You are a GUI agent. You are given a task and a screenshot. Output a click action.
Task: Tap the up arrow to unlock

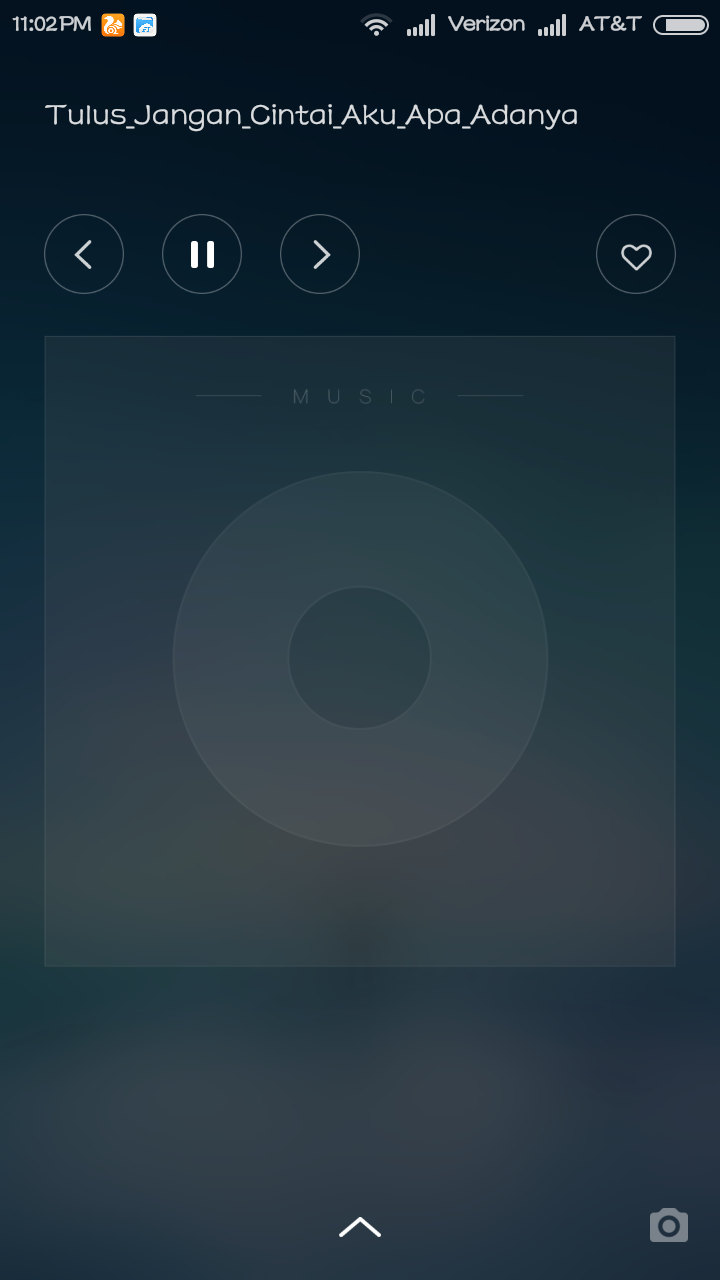pyautogui.click(x=360, y=1227)
